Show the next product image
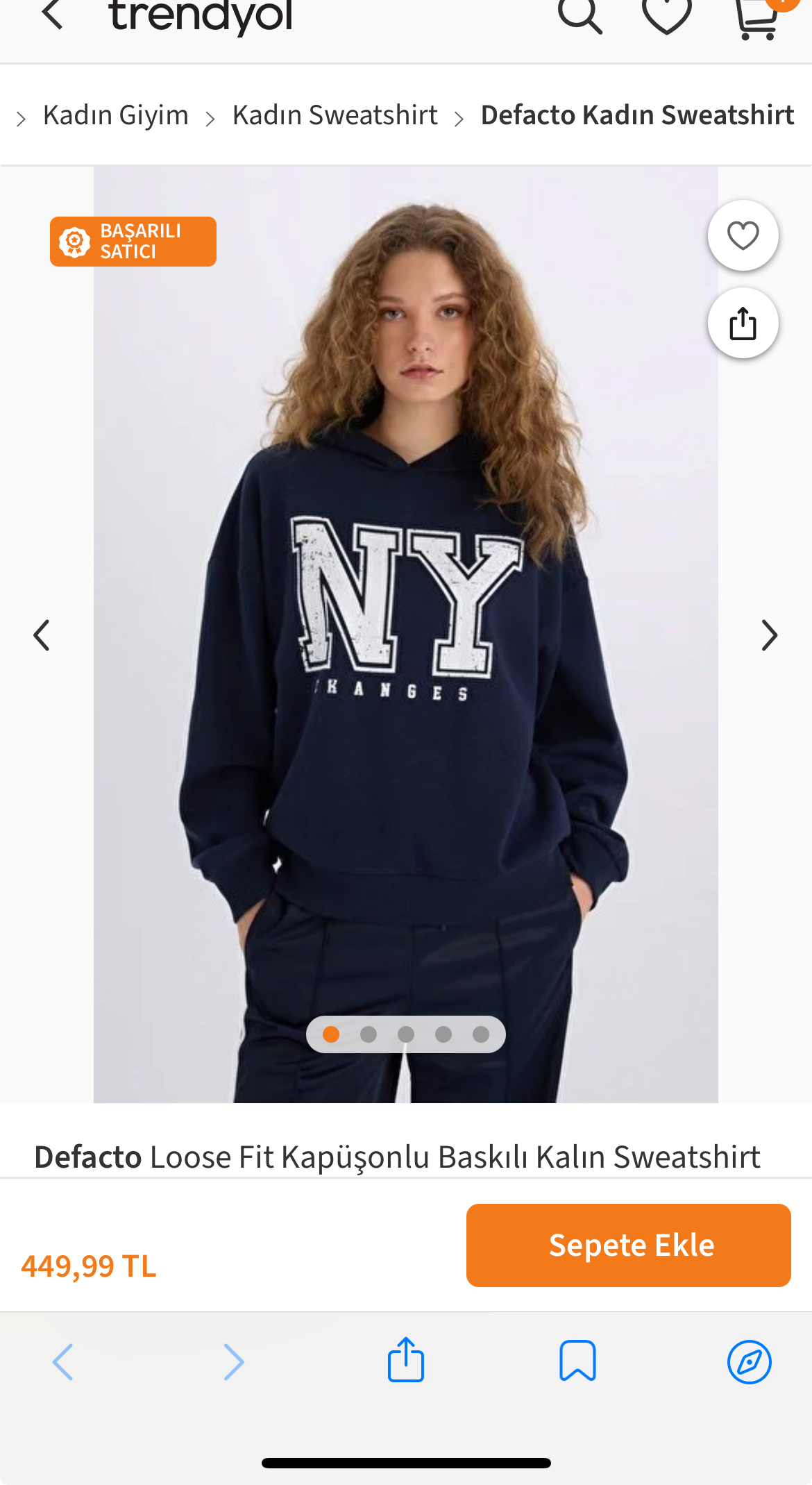 pos(769,635)
